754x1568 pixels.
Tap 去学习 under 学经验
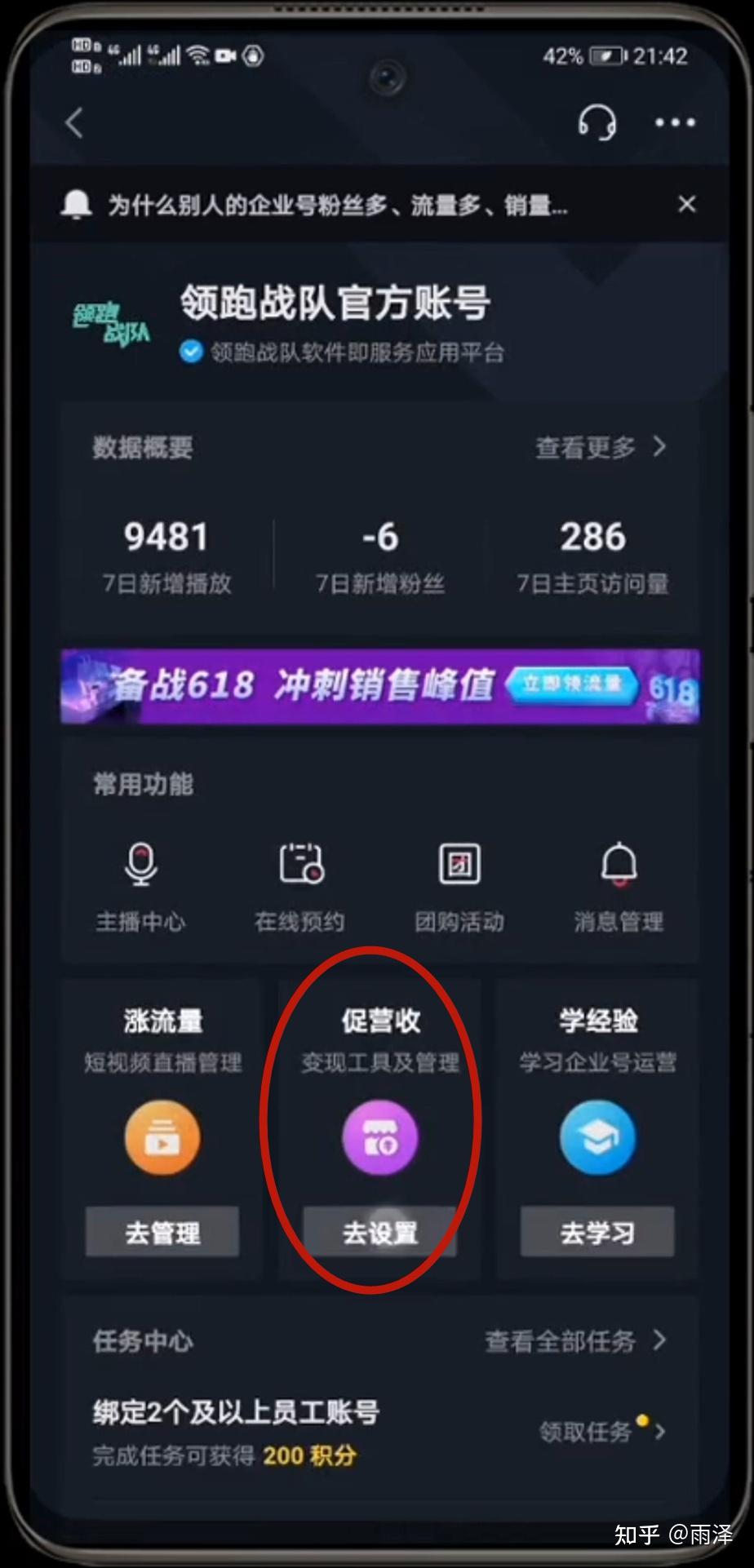[597, 1232]
